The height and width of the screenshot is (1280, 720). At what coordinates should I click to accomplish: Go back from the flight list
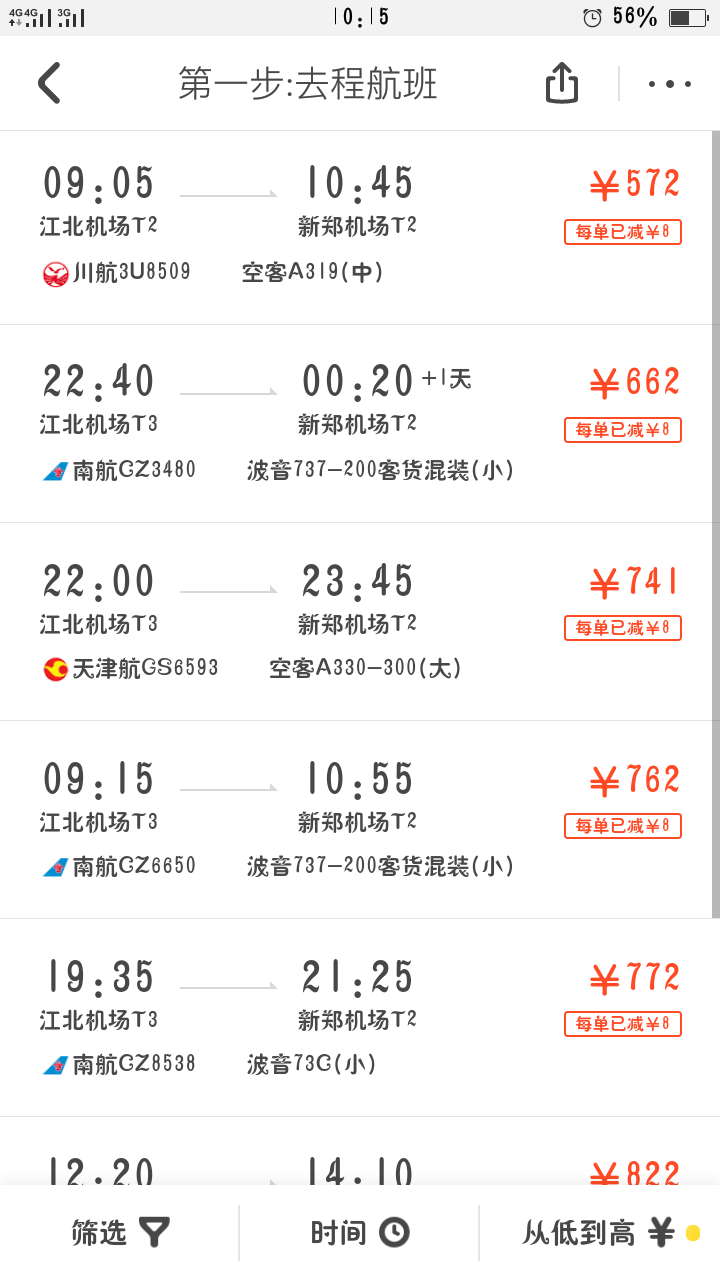coord(49,83)
